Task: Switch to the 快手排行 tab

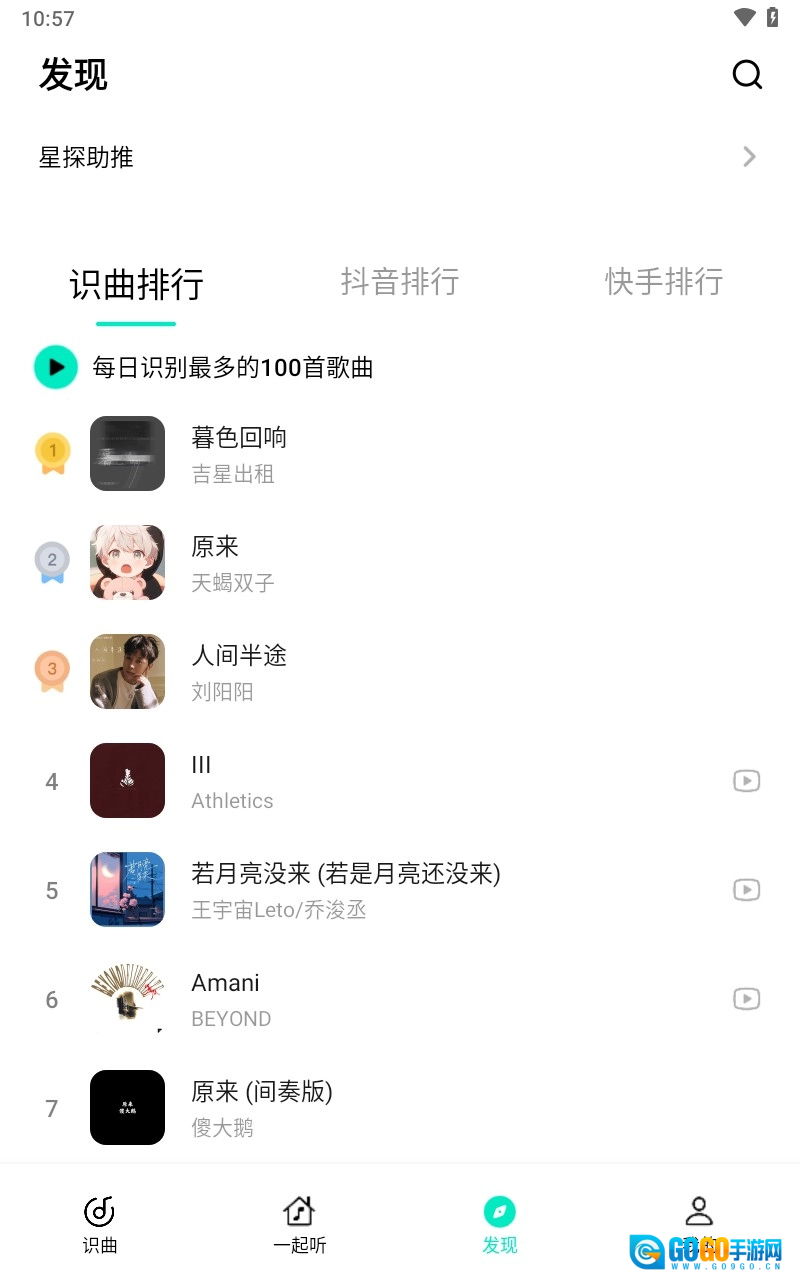Action: point(663,282)
